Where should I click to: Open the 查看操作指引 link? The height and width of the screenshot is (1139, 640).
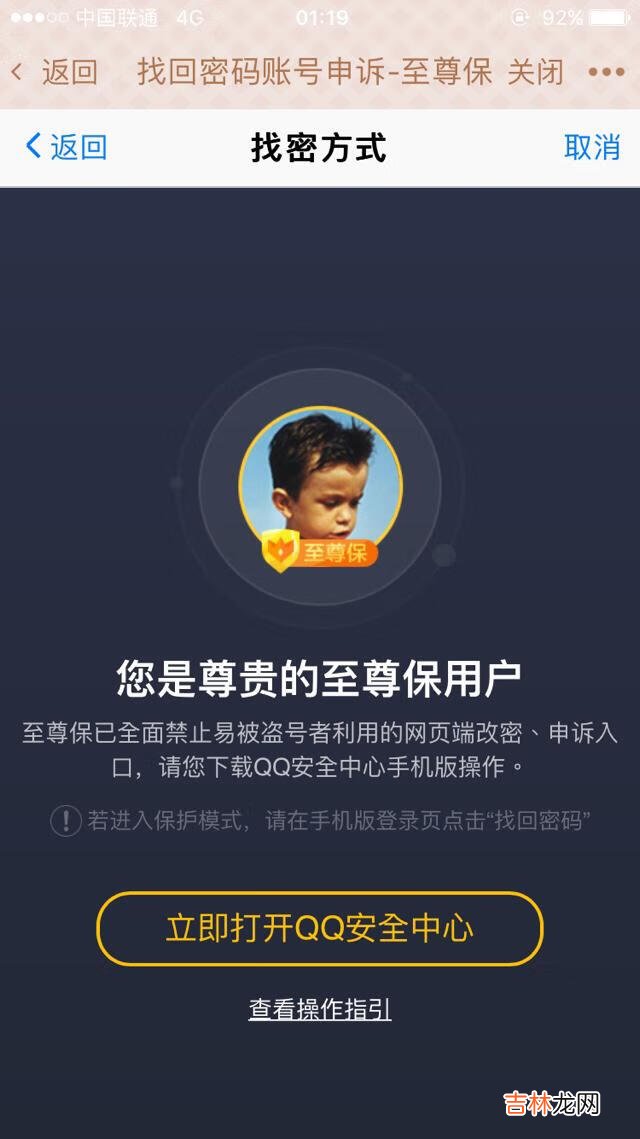[x=319, y=1009]
